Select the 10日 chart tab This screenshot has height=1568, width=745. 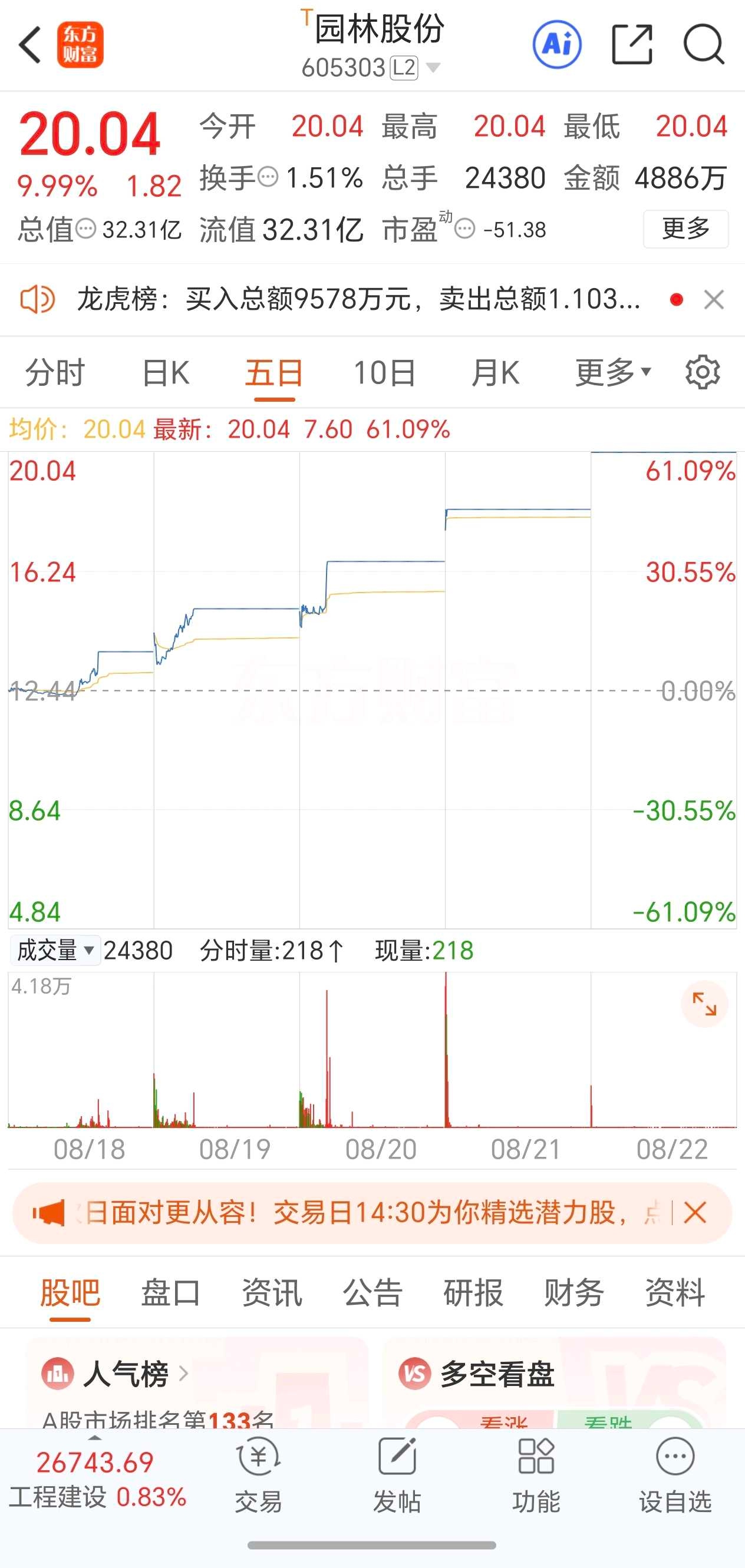pyautogui.click(x=384, y=372)
